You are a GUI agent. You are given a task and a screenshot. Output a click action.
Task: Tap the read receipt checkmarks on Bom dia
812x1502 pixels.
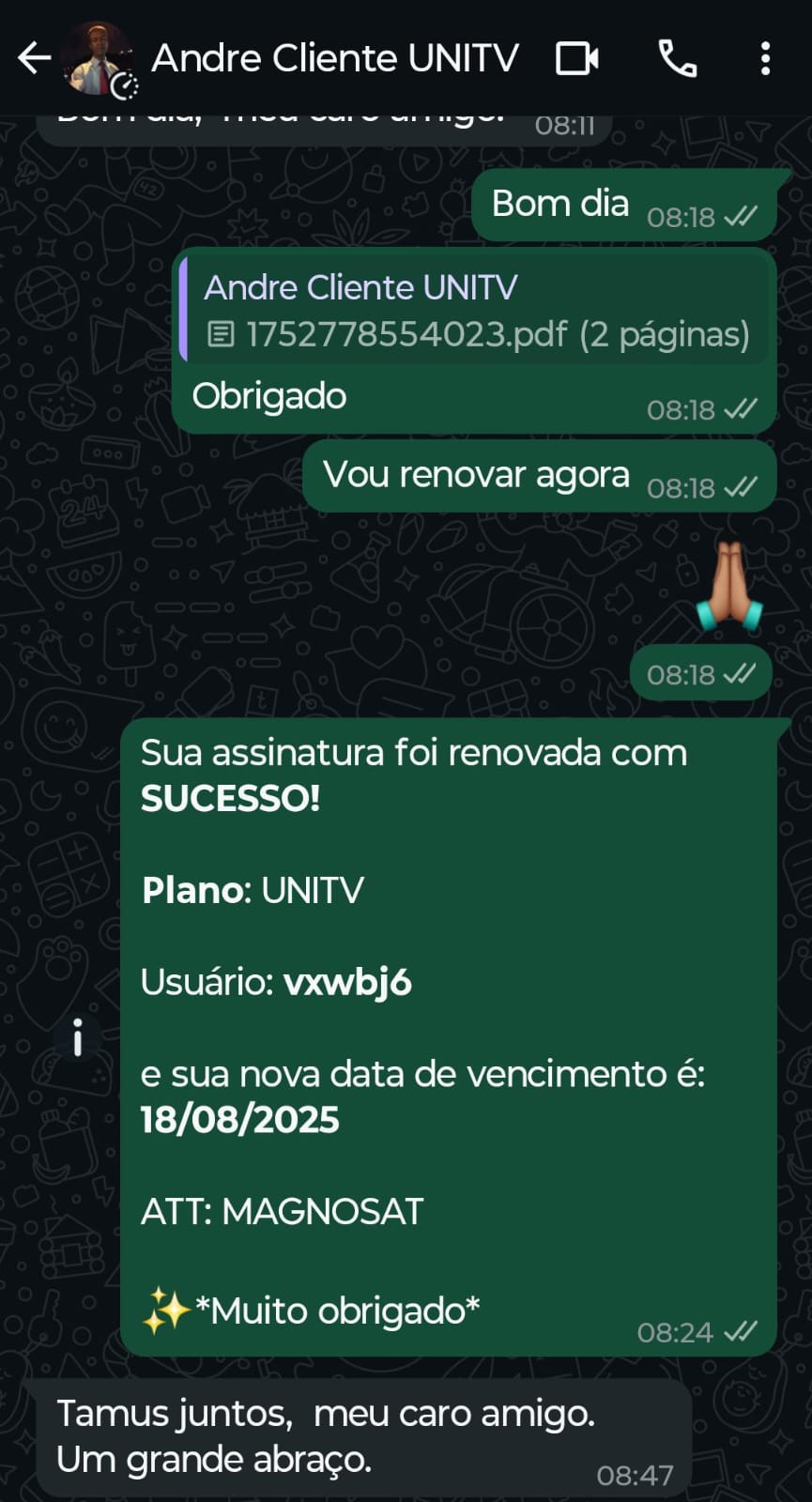tap(741, 215)
